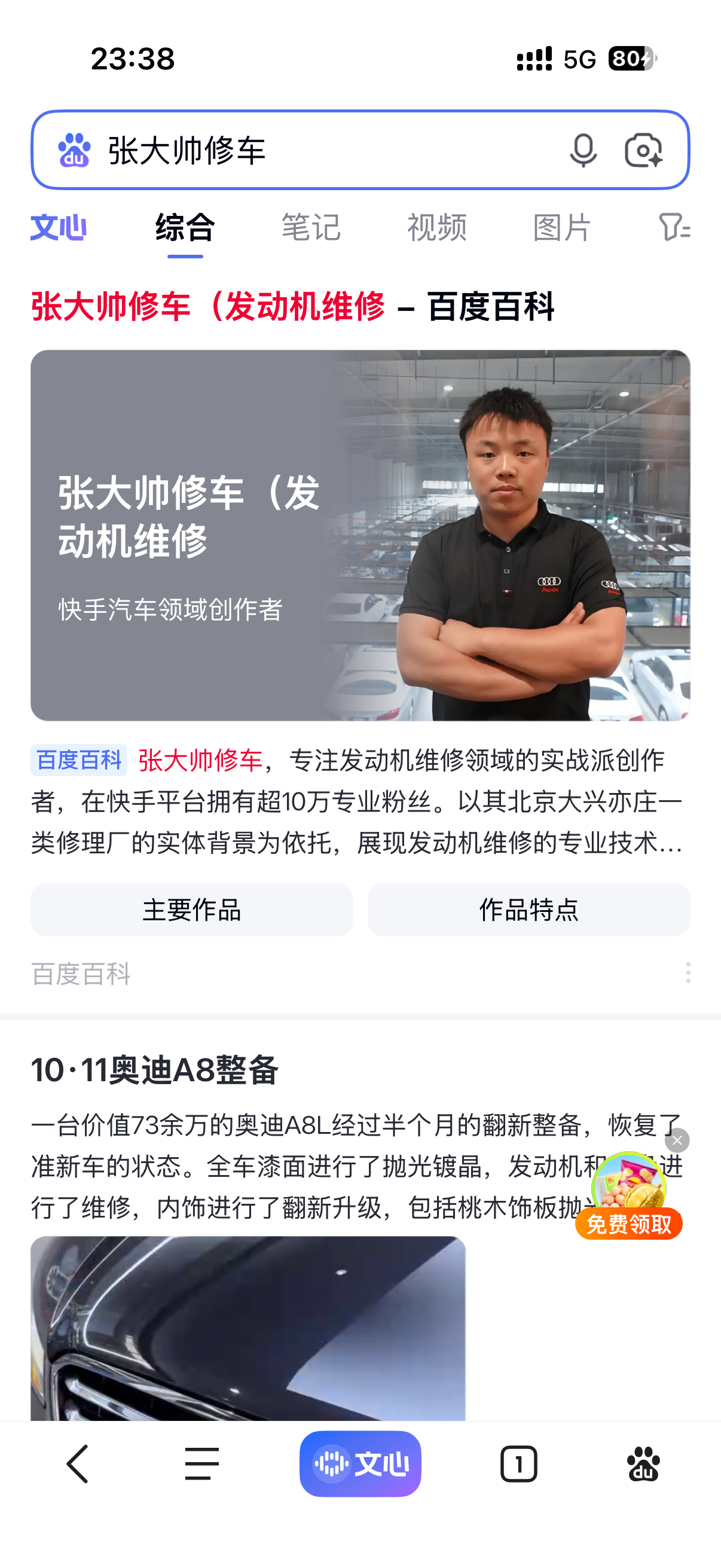Switch to the 视频 tab
Image resolution: width=721 pixels, height=1568 pixels.
coord(437,227)
